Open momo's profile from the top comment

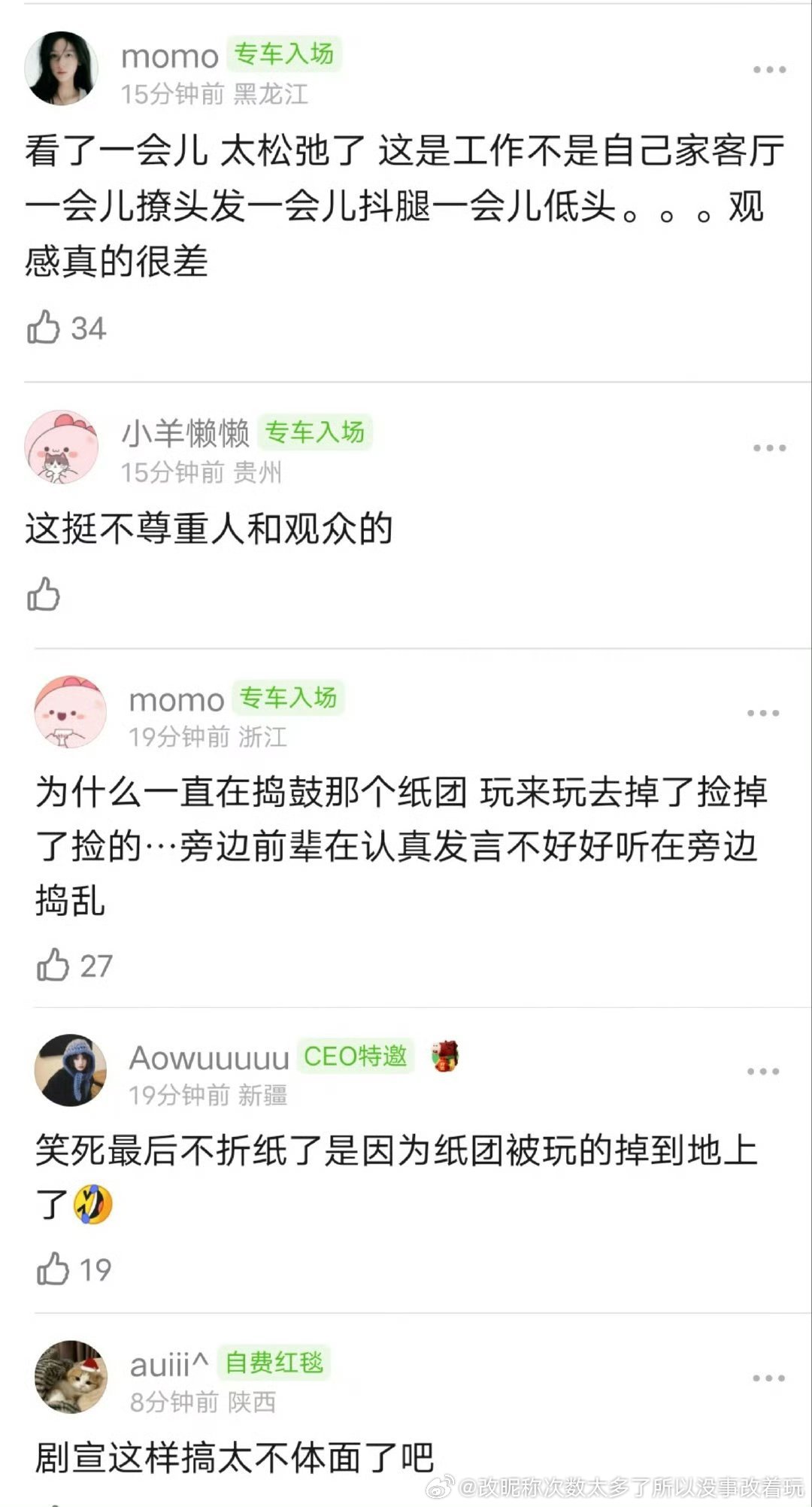tap(171, 56)
